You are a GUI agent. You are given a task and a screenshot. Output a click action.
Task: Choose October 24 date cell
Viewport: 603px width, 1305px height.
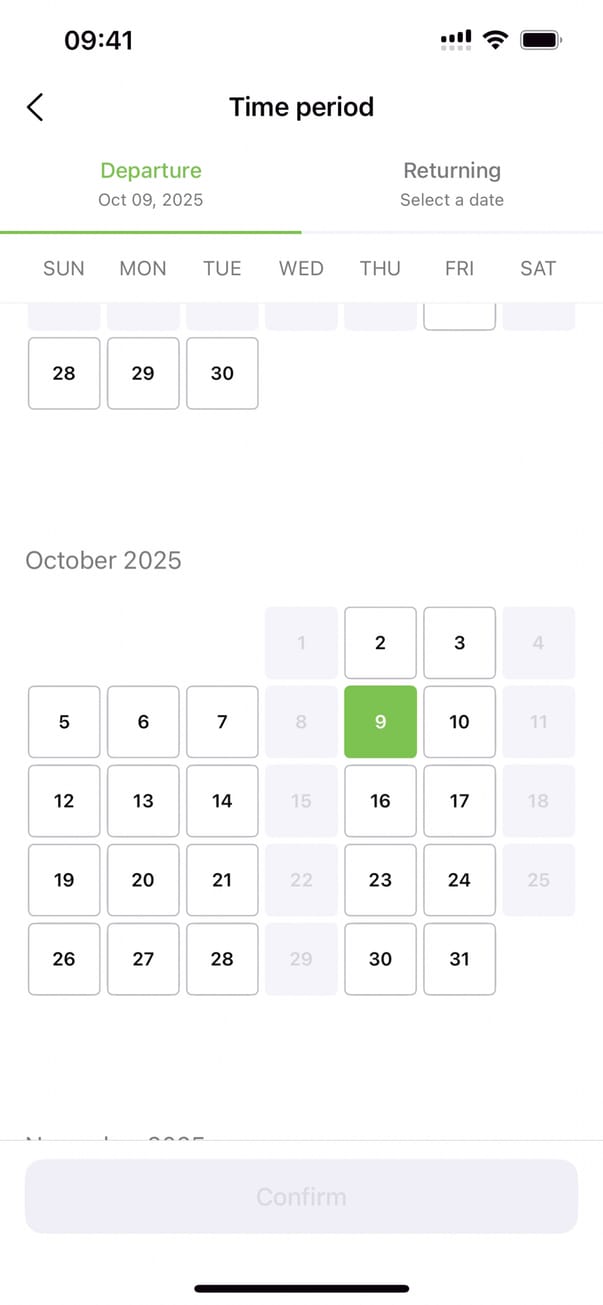pyautogui.click(x=459, y=880)
